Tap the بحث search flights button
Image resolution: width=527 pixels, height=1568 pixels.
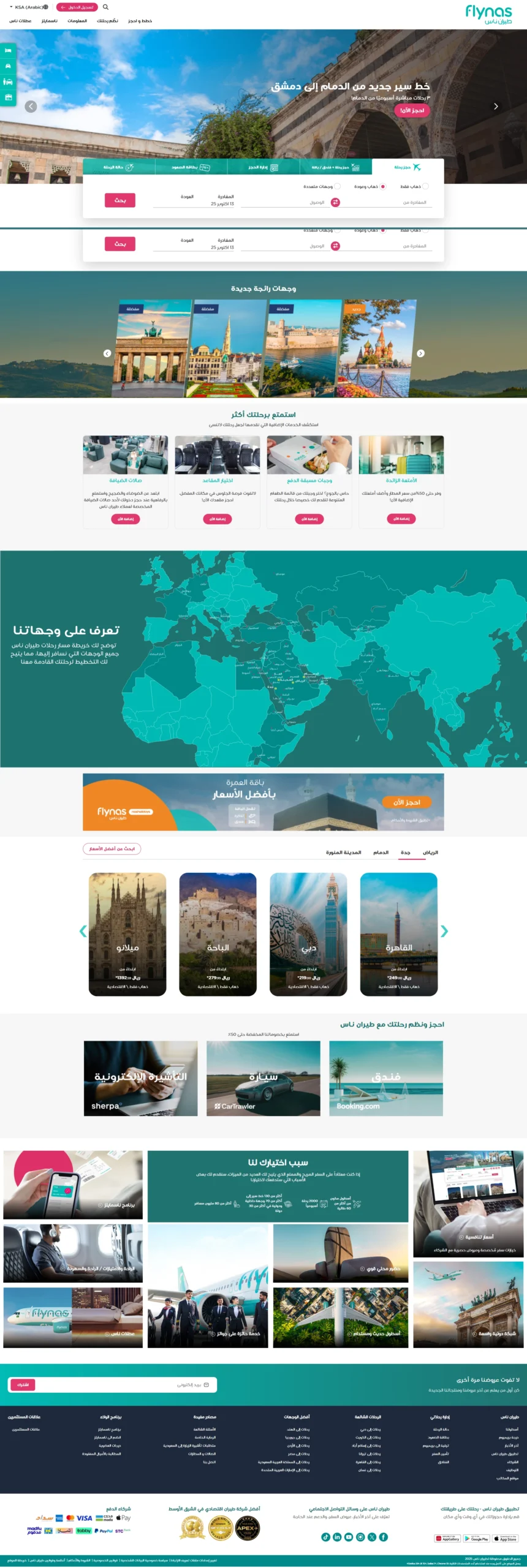120,200
